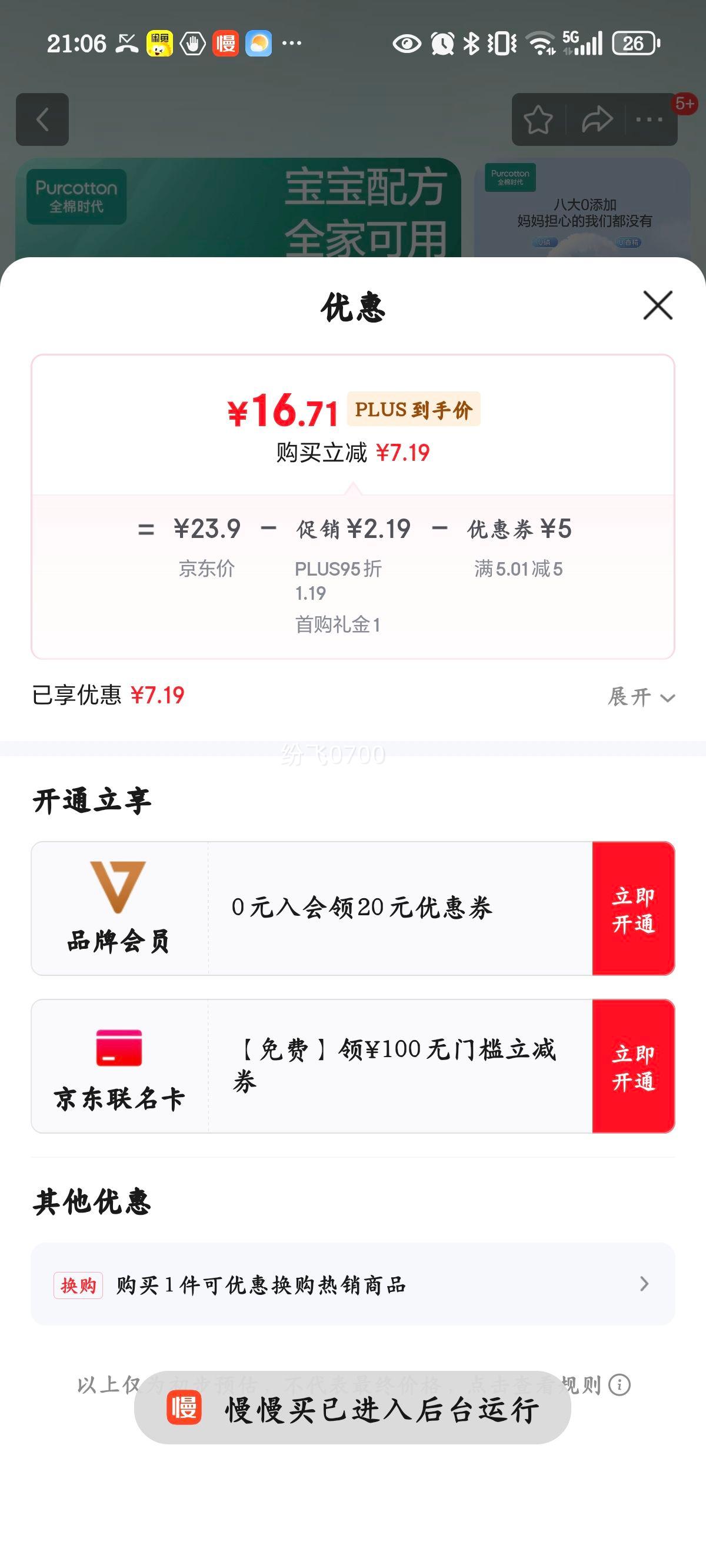The image size is (706, 1568).
Task: Open the three-dot overflow menu
Action: point(650,119)
